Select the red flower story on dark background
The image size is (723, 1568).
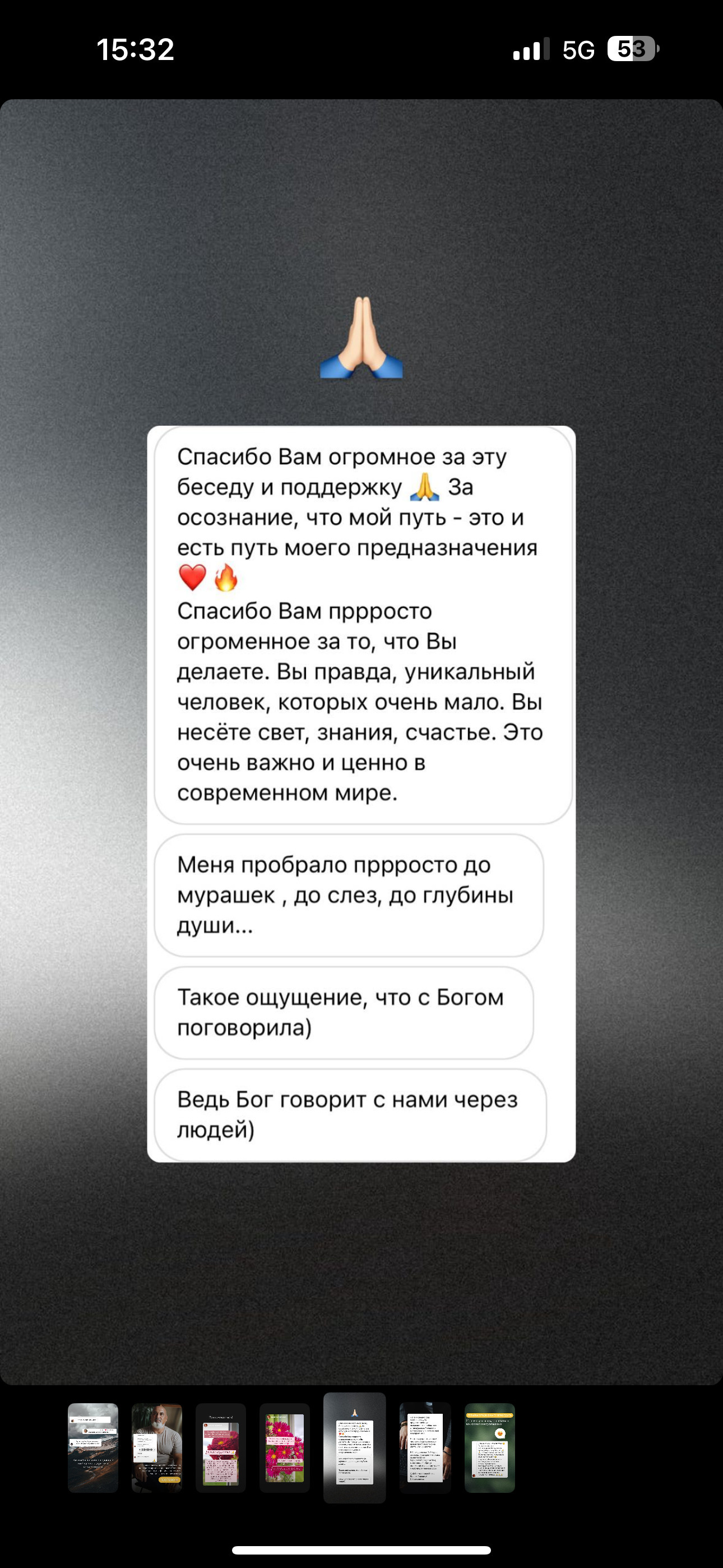(220, 1447)
